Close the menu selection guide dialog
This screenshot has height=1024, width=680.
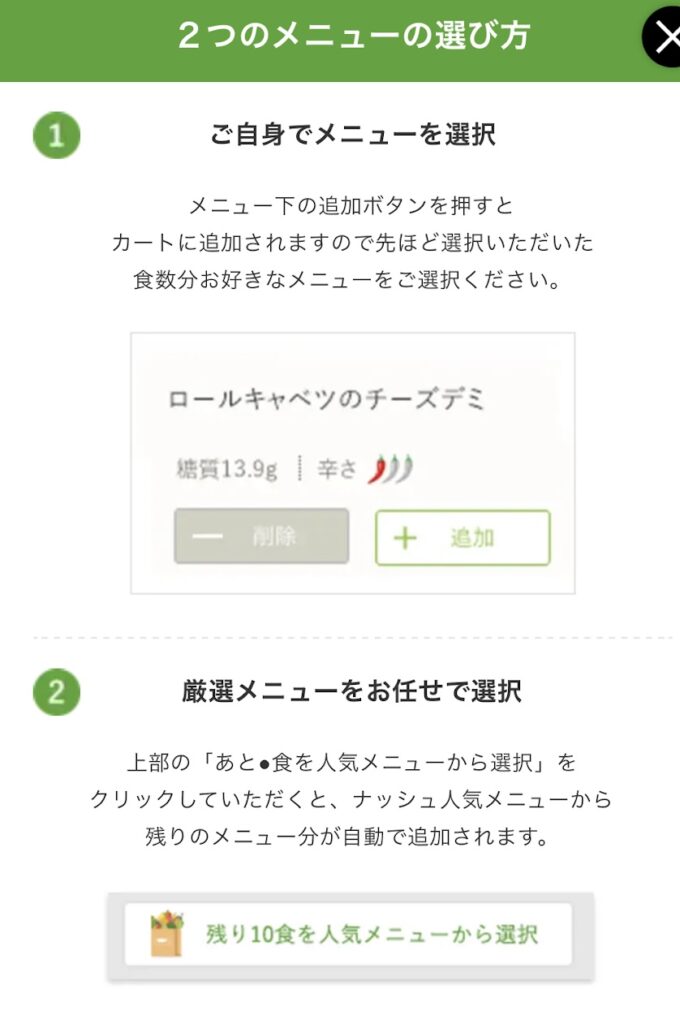(664, 36)
